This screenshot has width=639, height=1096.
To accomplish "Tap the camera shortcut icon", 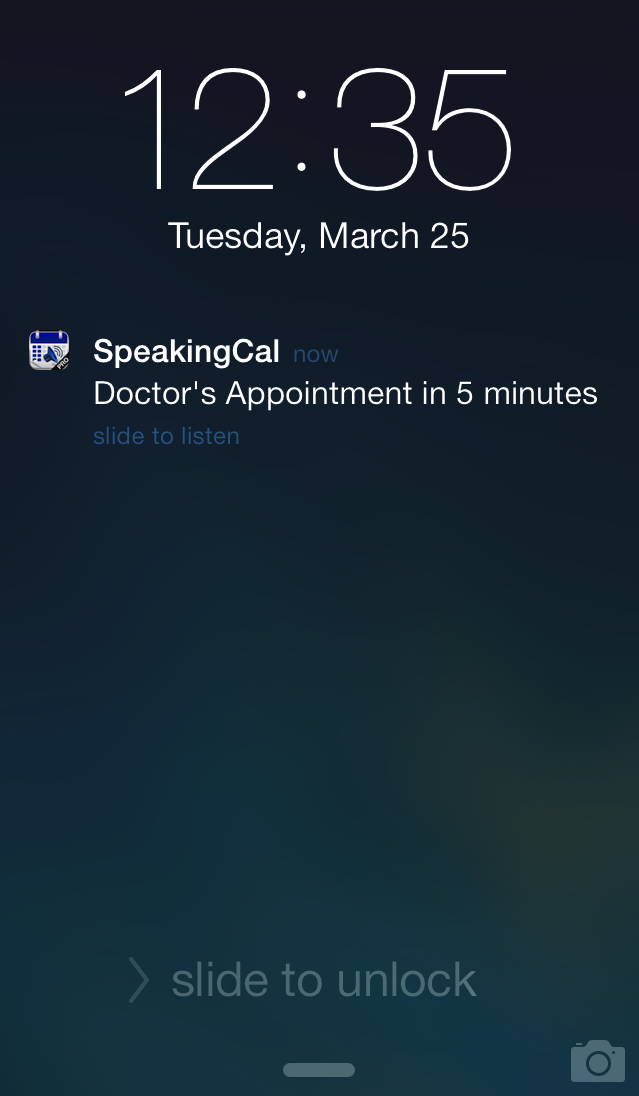I will [597, 1061].
